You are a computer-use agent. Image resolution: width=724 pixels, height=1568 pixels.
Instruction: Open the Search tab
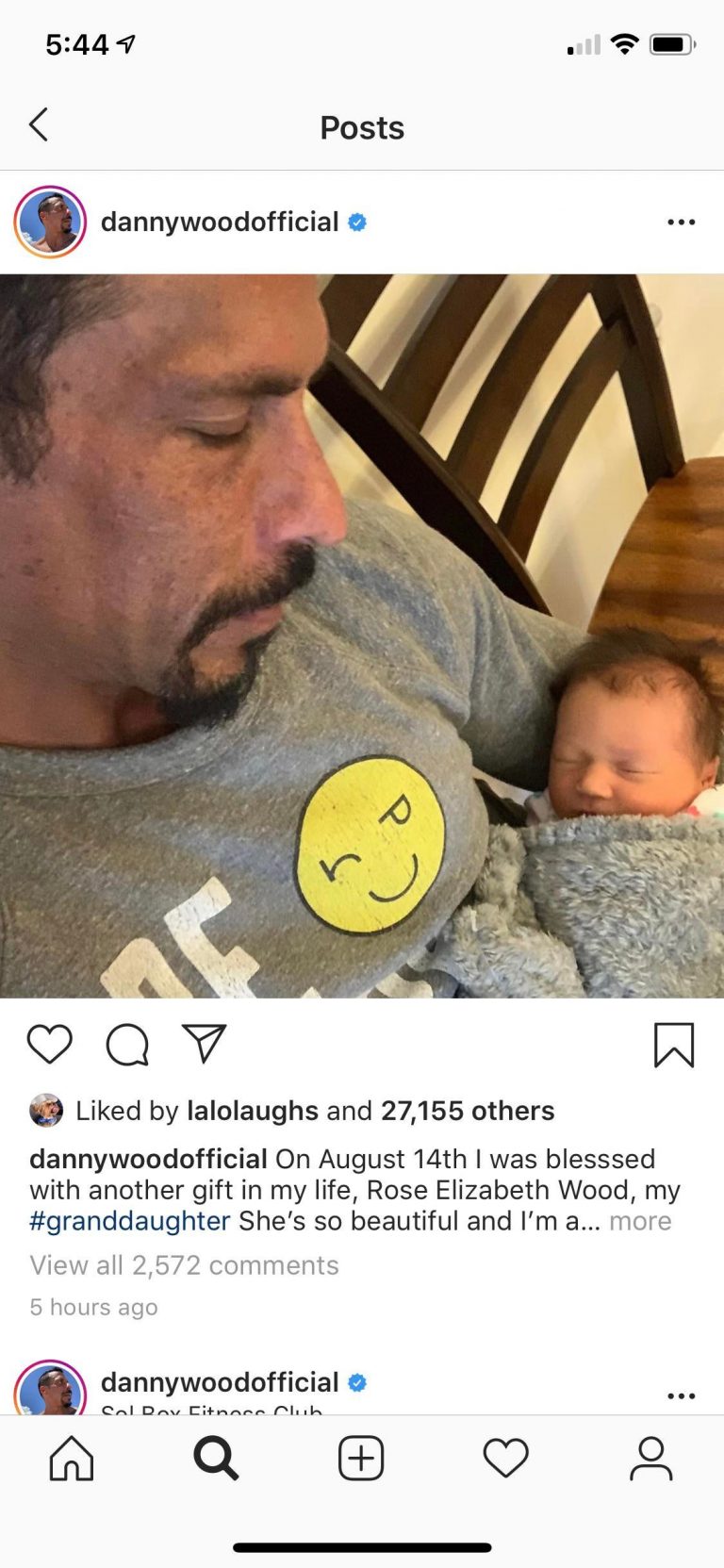click(x=216, y=1459)
